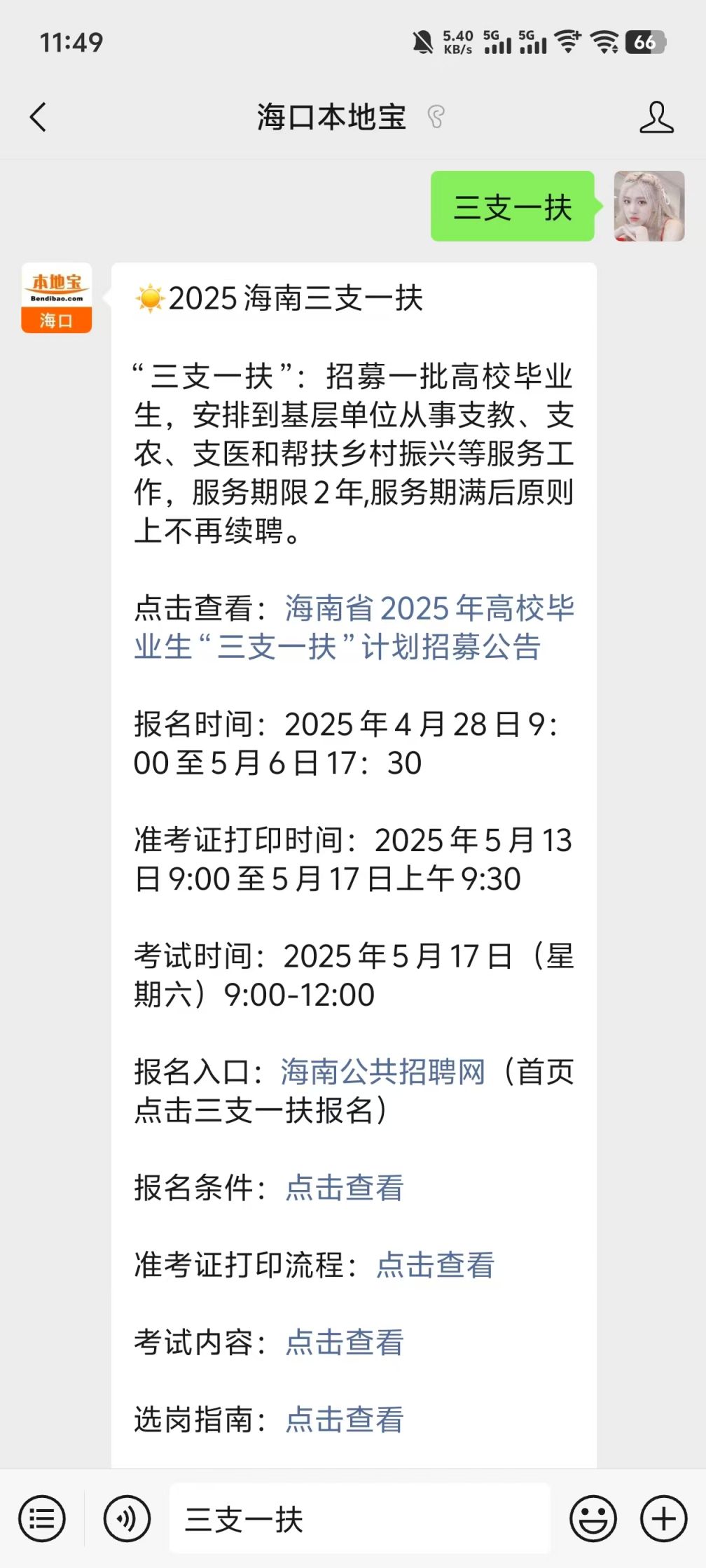
Task: Switch to voice input mode
Action: [x=127, y=1519]
